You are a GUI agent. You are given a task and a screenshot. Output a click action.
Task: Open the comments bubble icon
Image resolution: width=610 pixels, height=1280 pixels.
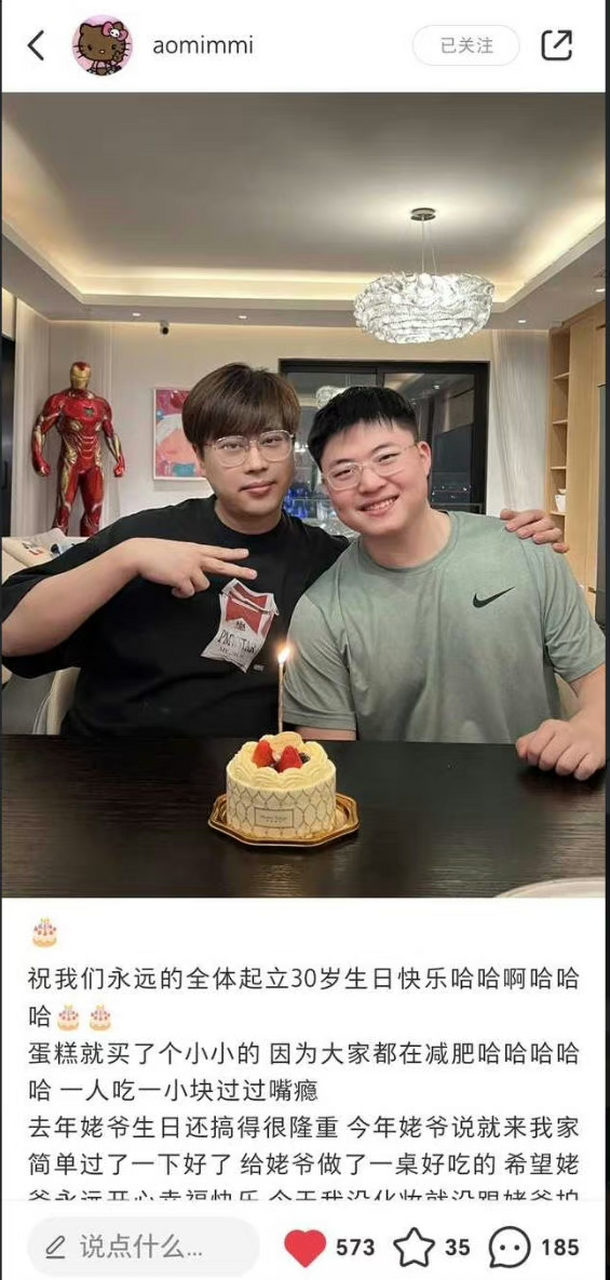click(x=509, y=1247)
